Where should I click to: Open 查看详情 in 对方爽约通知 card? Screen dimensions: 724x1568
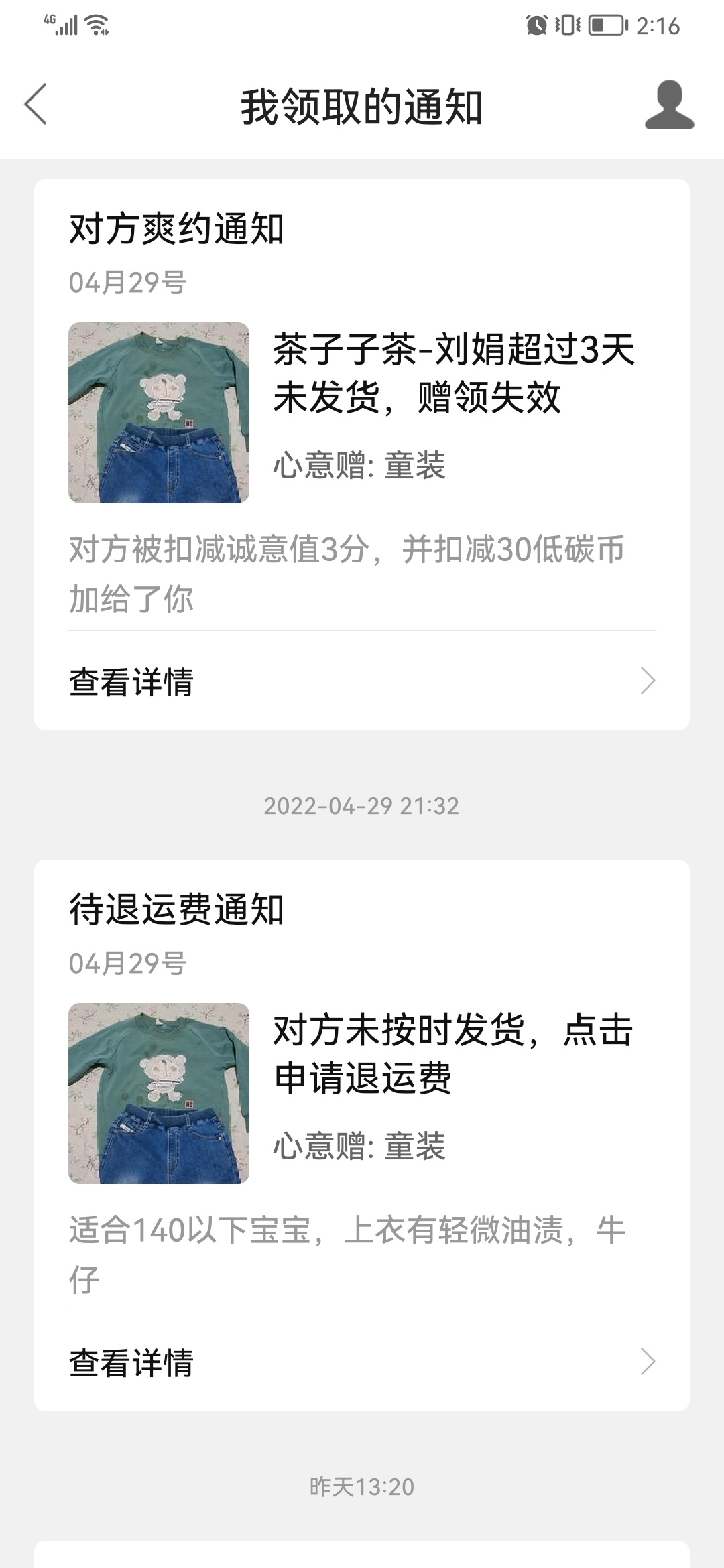point(362,681)
